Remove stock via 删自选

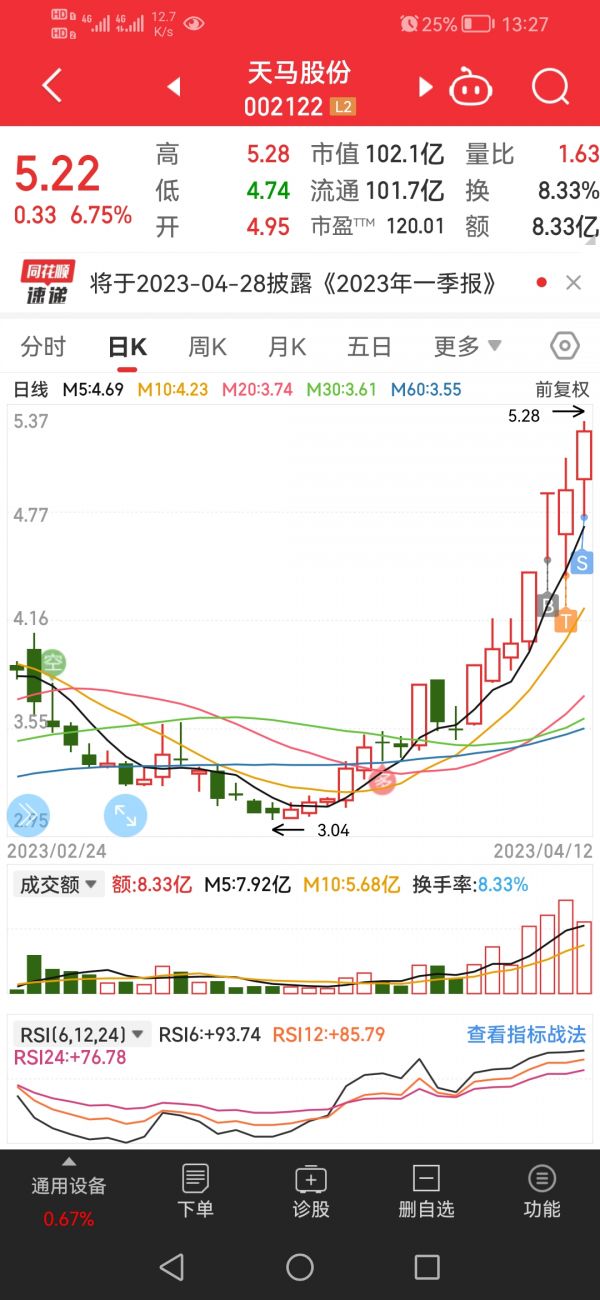426,1190
